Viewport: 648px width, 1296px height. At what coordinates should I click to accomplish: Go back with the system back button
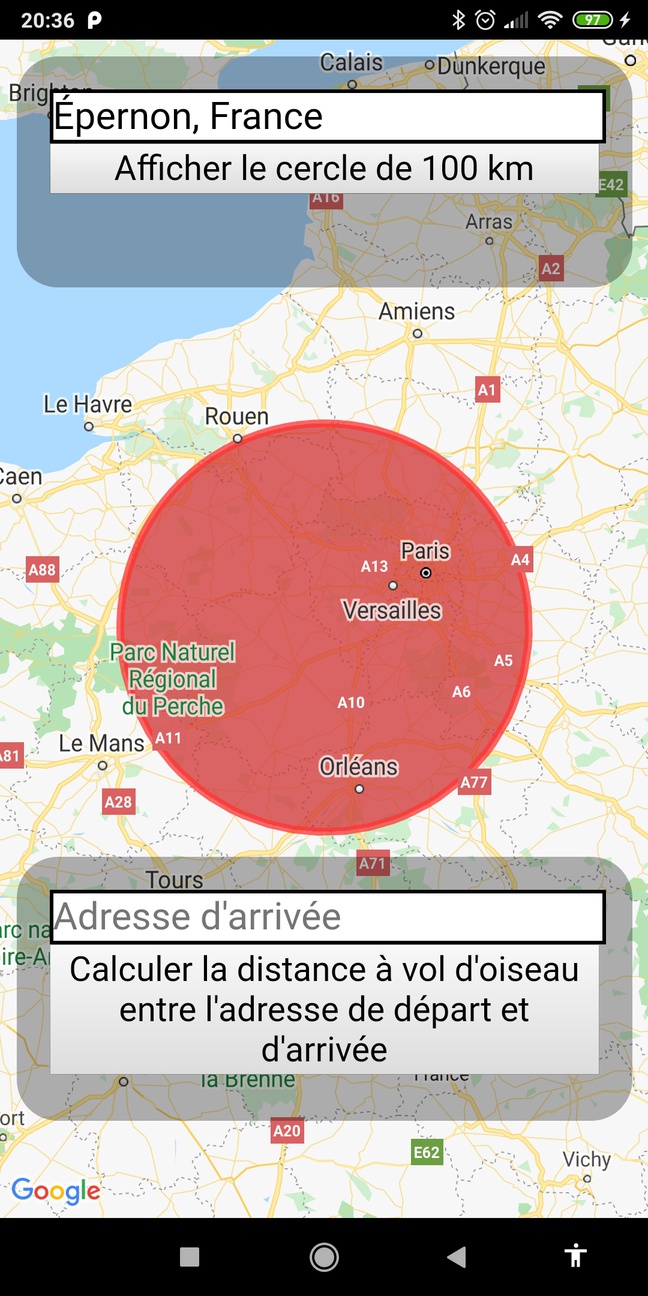pos(457,1257)
